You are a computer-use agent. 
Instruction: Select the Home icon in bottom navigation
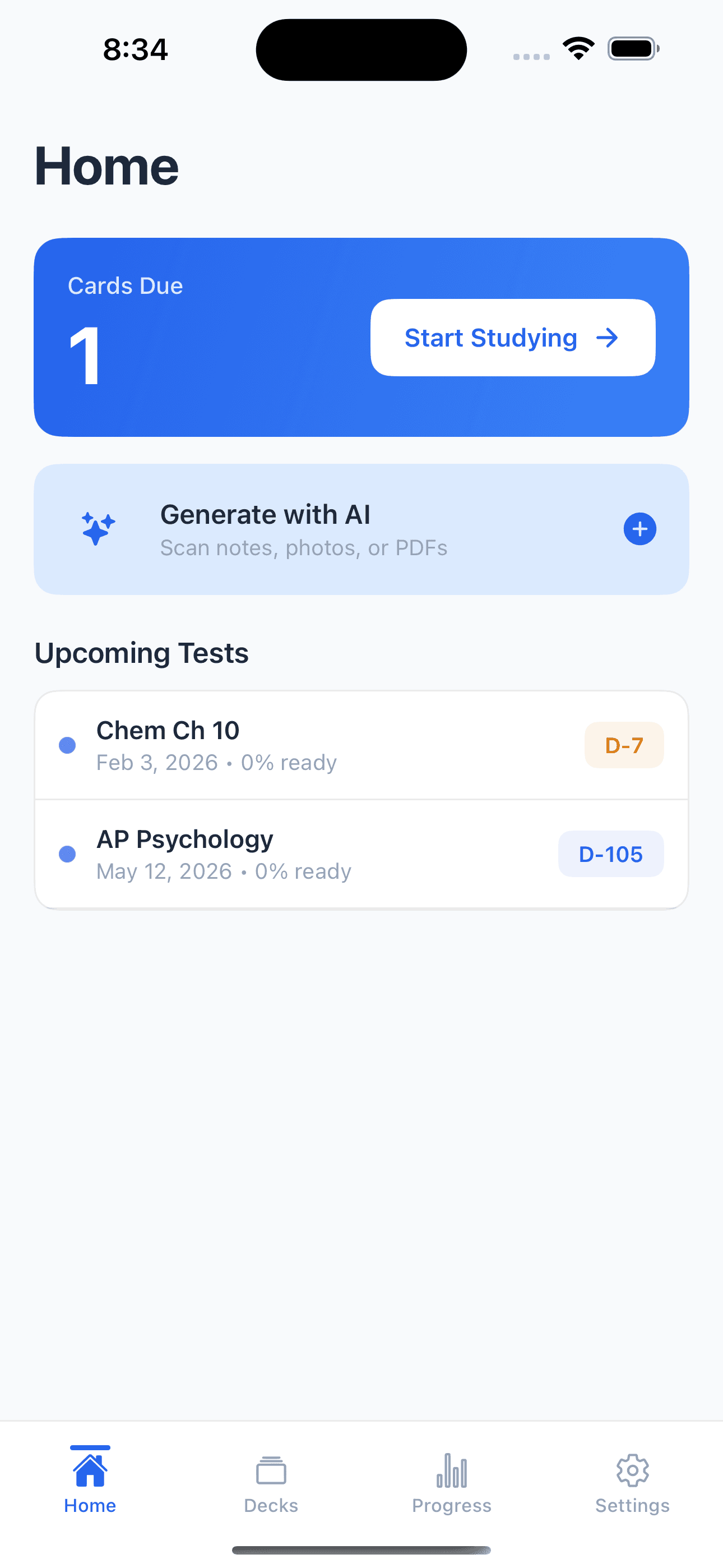tap(90, 1470)
